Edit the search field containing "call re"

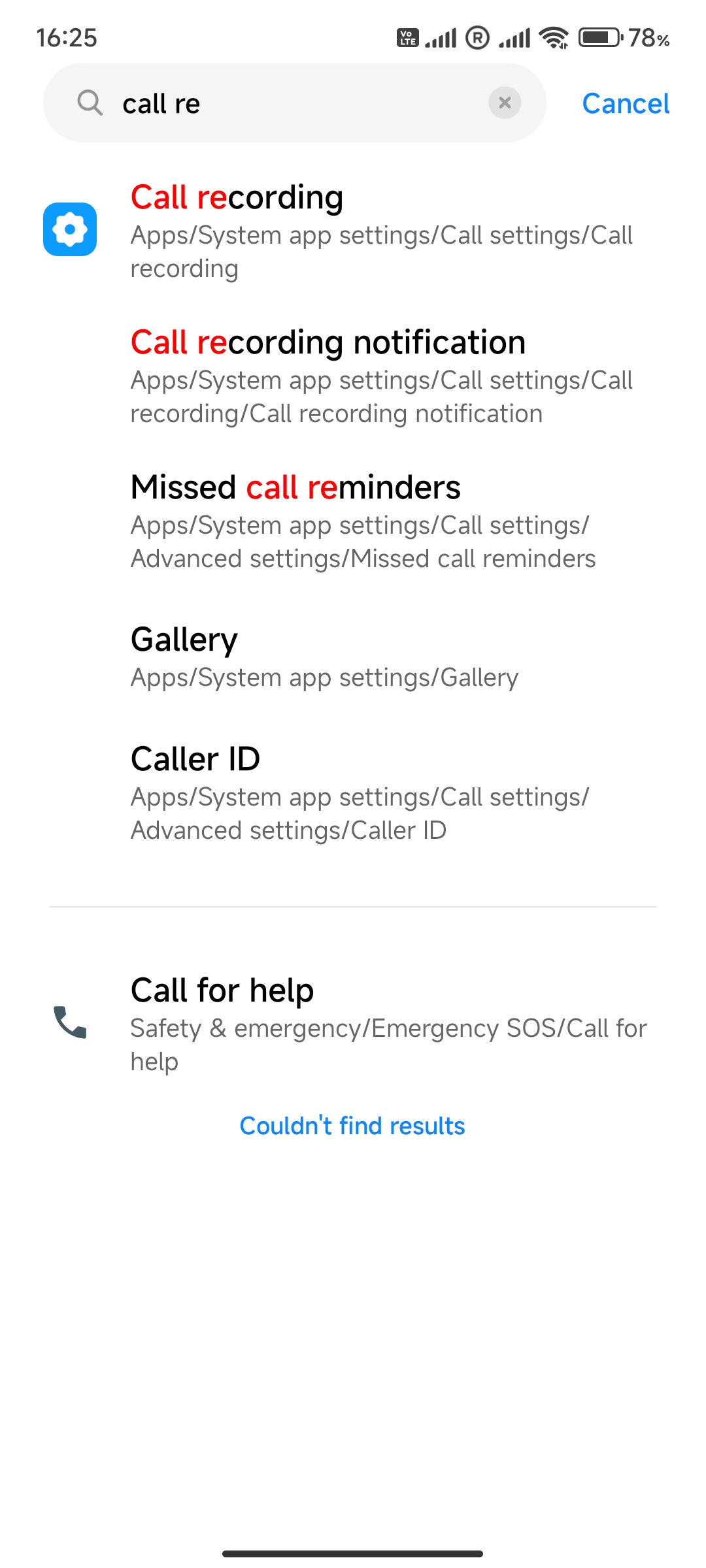coord(294,103)
